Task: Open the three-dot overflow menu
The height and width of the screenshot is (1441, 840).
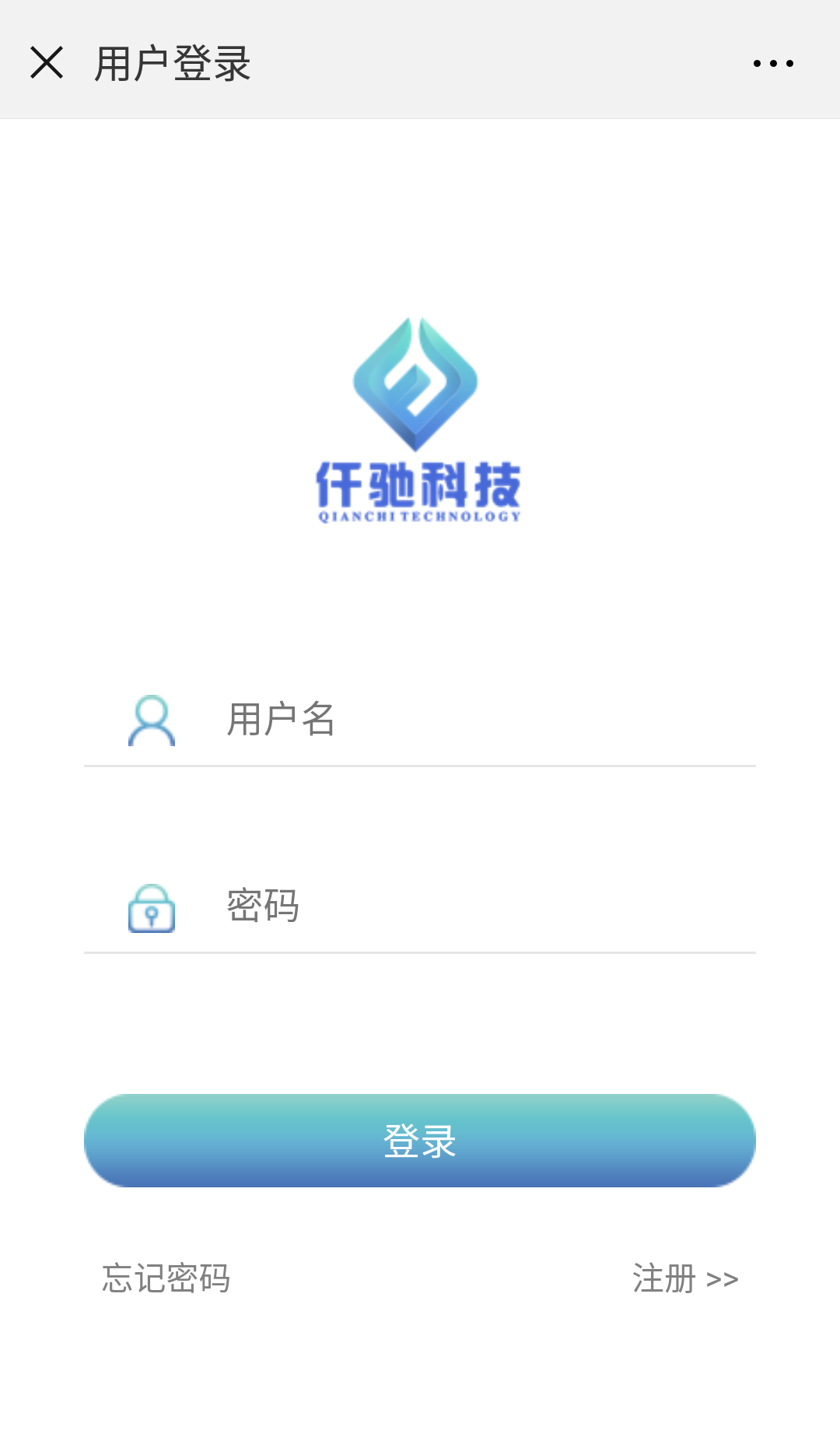Action: click(773, 63)
